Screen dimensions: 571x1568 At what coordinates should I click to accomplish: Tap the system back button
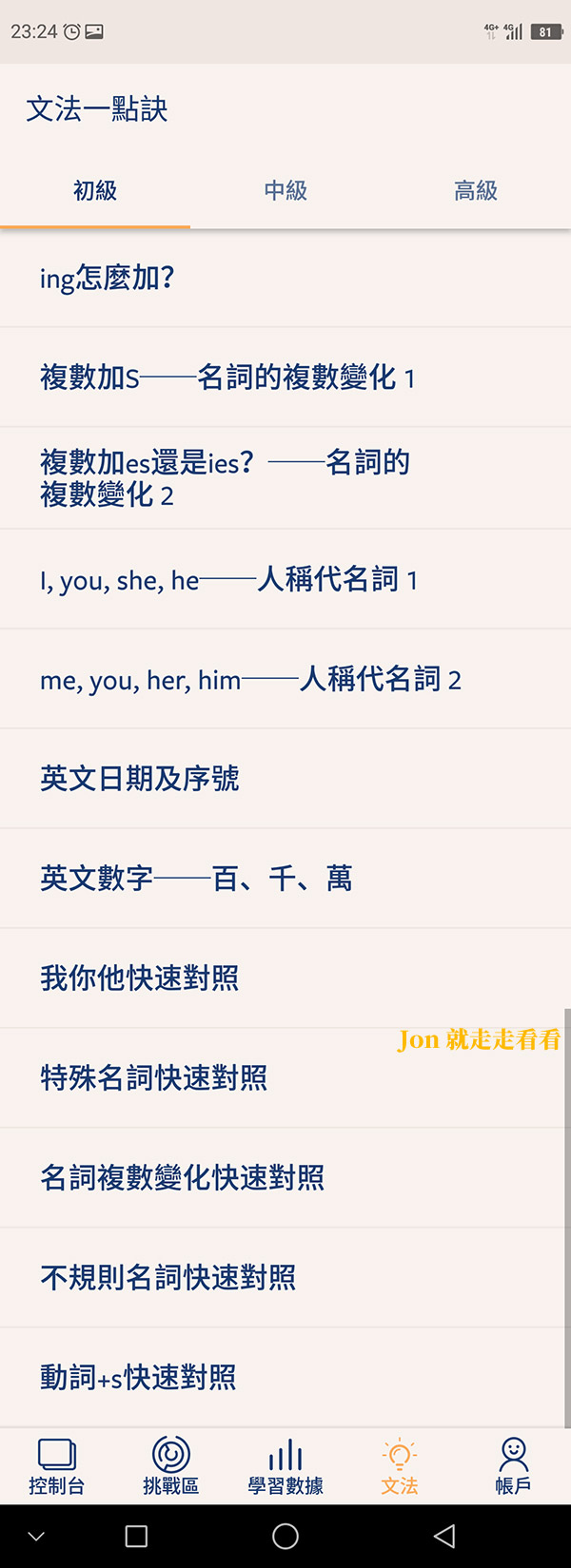[444, 1536]
